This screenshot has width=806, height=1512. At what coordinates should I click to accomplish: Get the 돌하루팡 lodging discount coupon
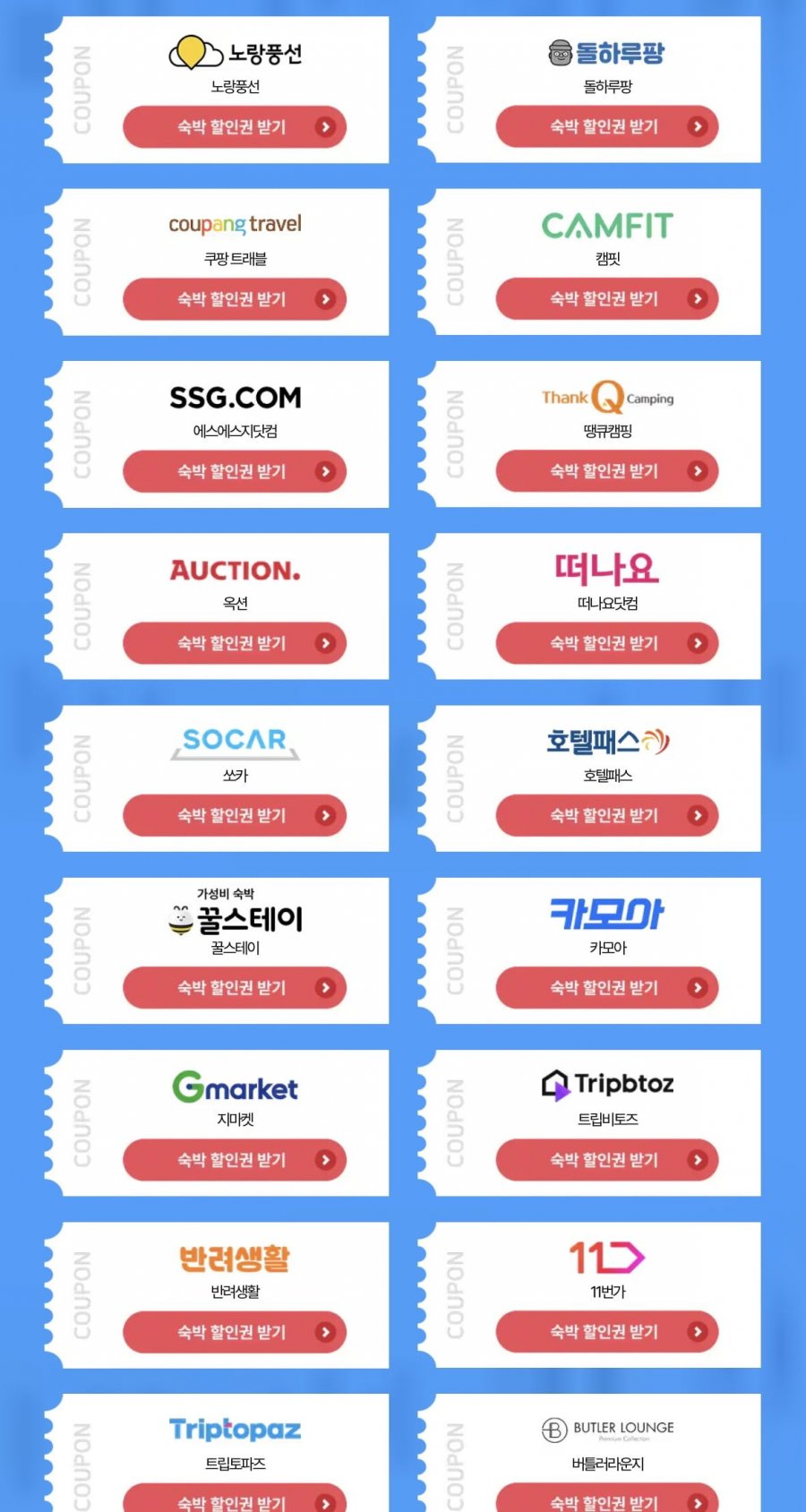(606, 127)
